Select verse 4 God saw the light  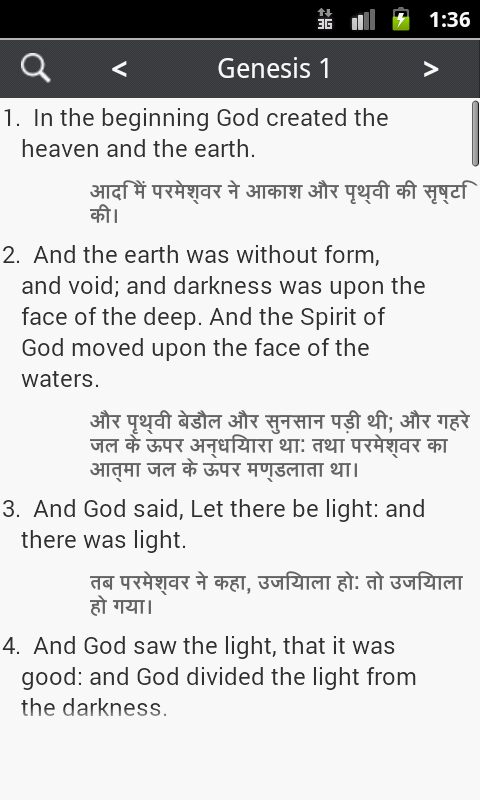pos(236,677)
